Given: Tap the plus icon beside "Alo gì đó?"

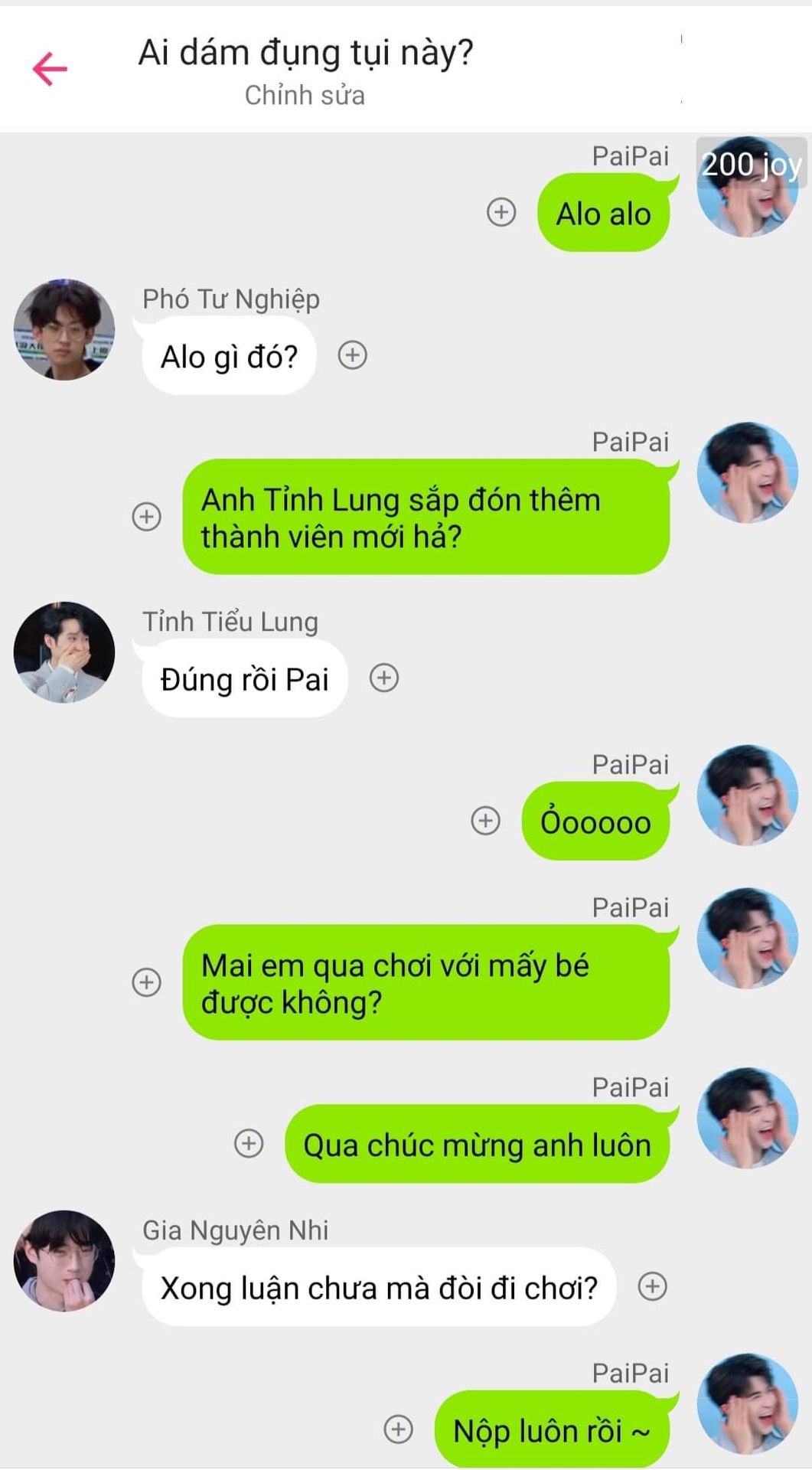Looking at the screenshot, I should pos(353,355).
